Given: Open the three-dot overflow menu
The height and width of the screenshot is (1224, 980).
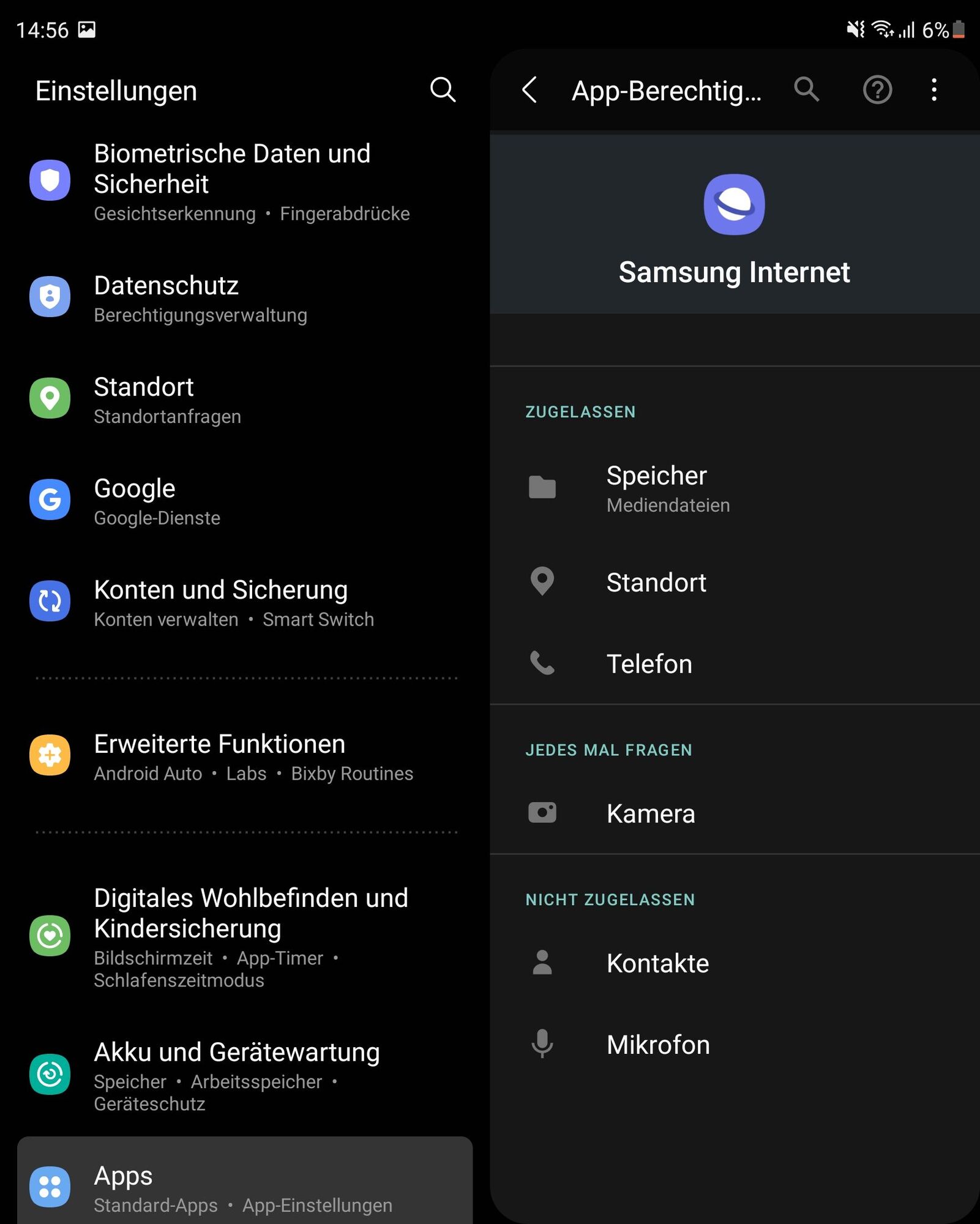Looking at the screenshot, I should [x=933, y=90].
